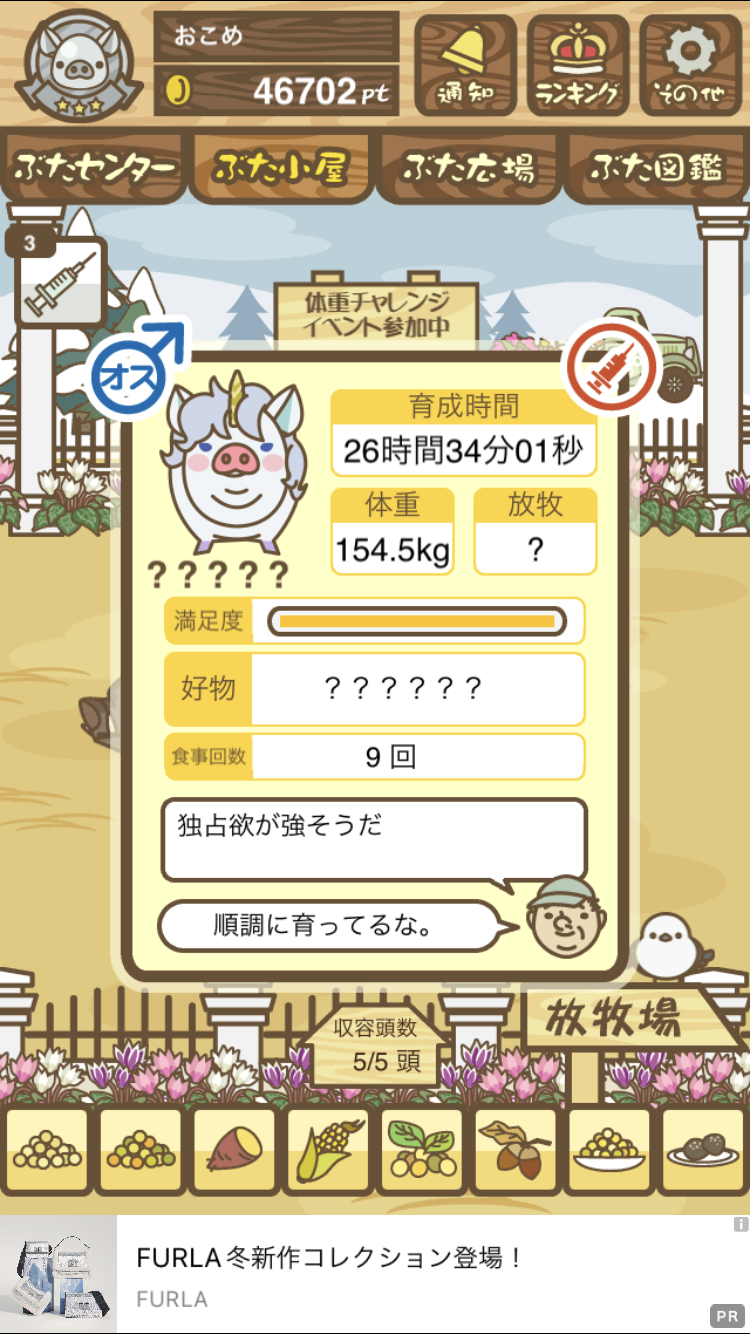Feed the leafy green berries
Screen dimensions: 750x1334
click(x=421, y=1151)
